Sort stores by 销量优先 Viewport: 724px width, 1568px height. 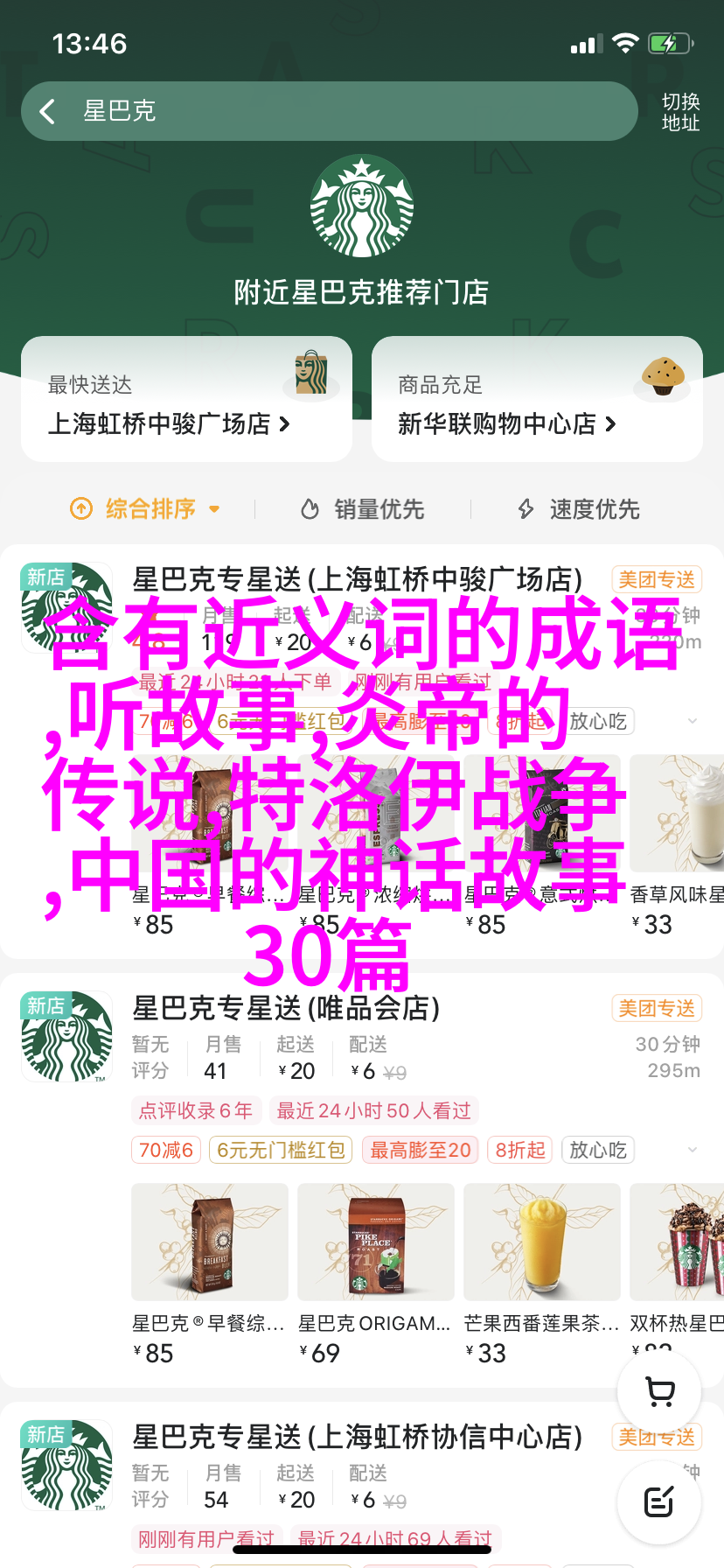pyautogui.click(x=363, y=508)
